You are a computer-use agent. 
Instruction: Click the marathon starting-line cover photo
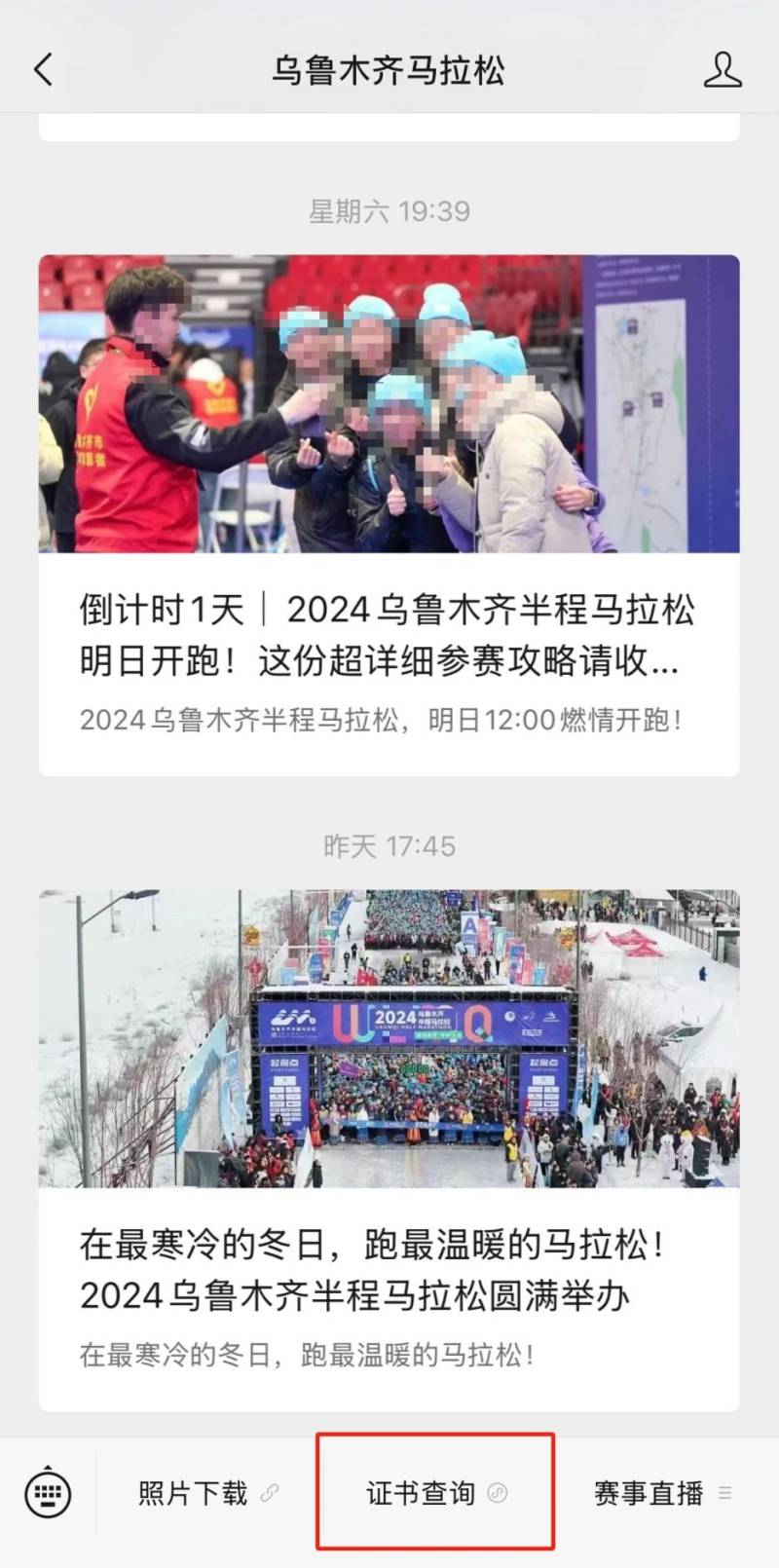(388, 1039)
